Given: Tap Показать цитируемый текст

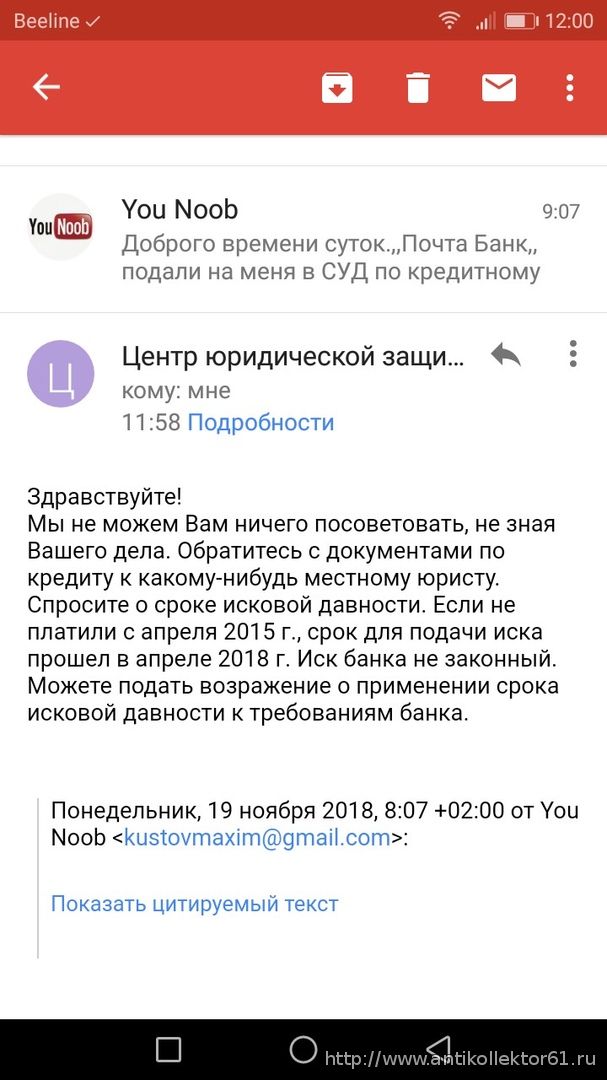Looking at the screenshot, I should tap(194, 904).
